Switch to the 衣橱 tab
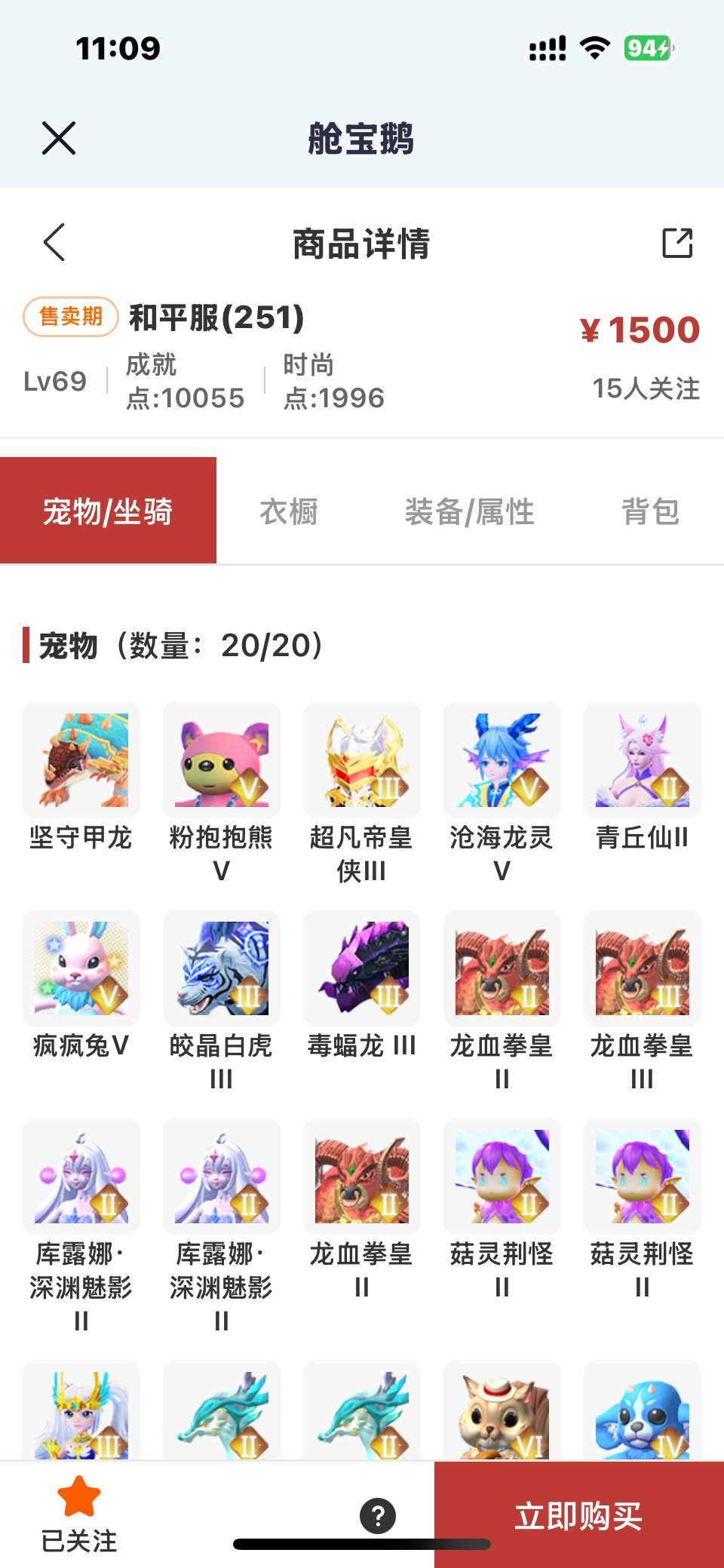This screenshot has width=724, height=1568. tap(289, 511)
